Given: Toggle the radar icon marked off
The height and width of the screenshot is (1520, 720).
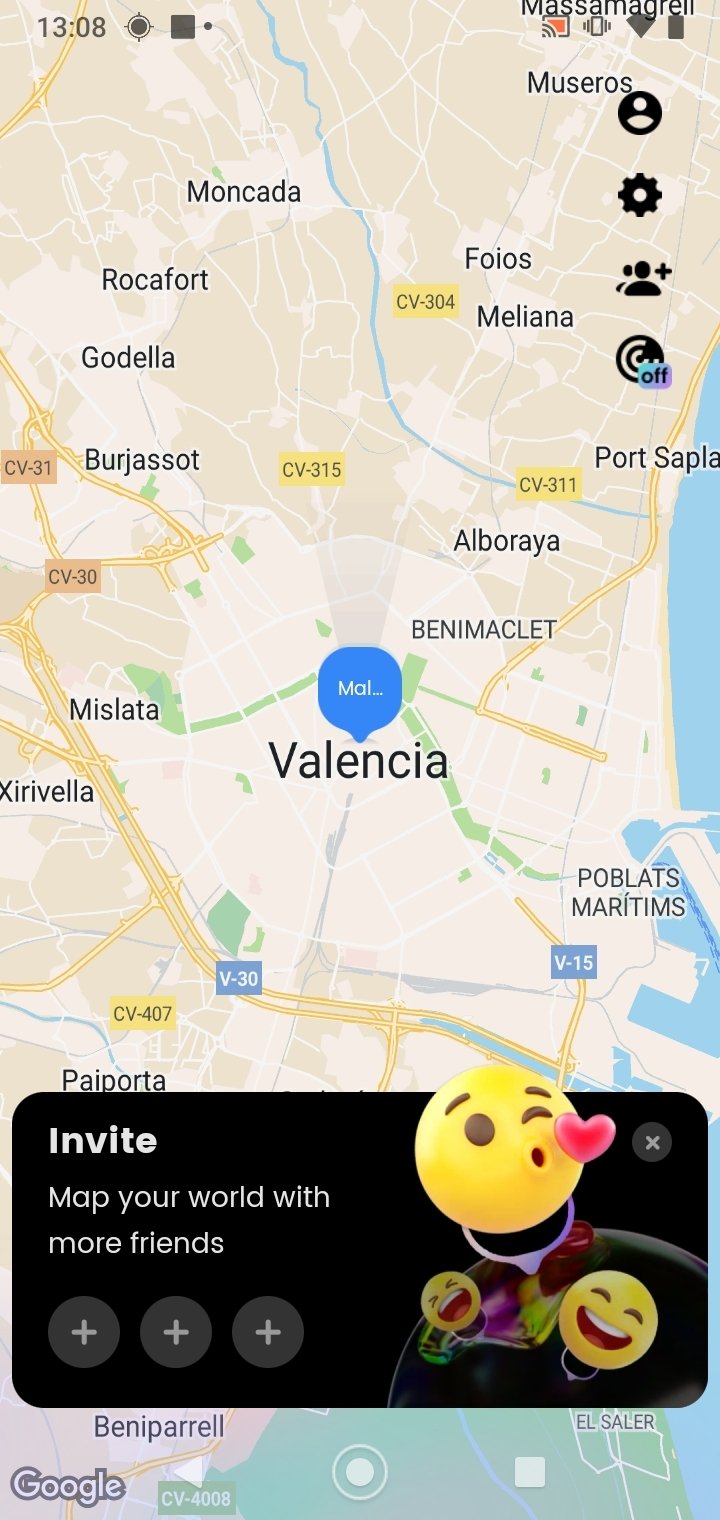Looking at the screenshot, I should click(x=642, y=361).
